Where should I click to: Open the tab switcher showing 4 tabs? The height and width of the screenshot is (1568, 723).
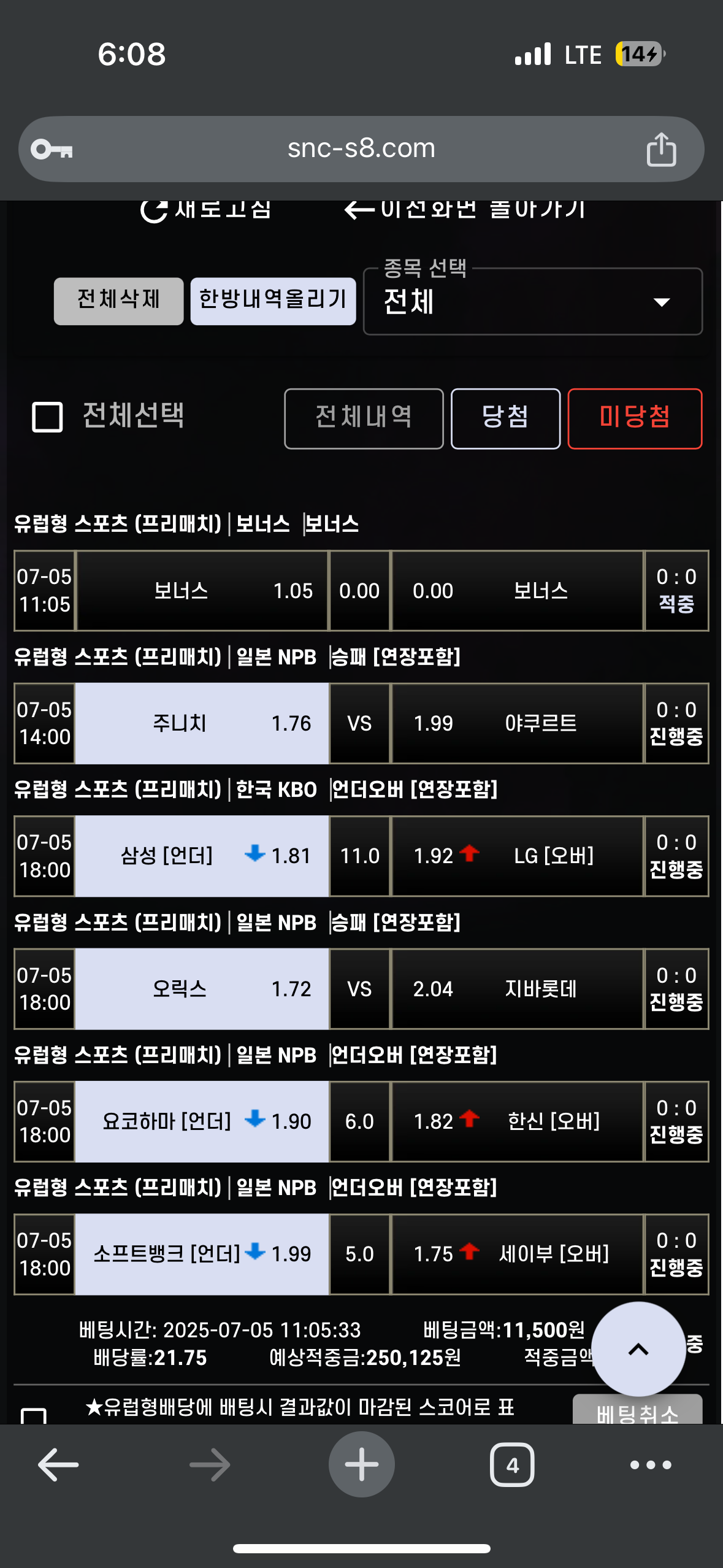tap(512, 1465)
